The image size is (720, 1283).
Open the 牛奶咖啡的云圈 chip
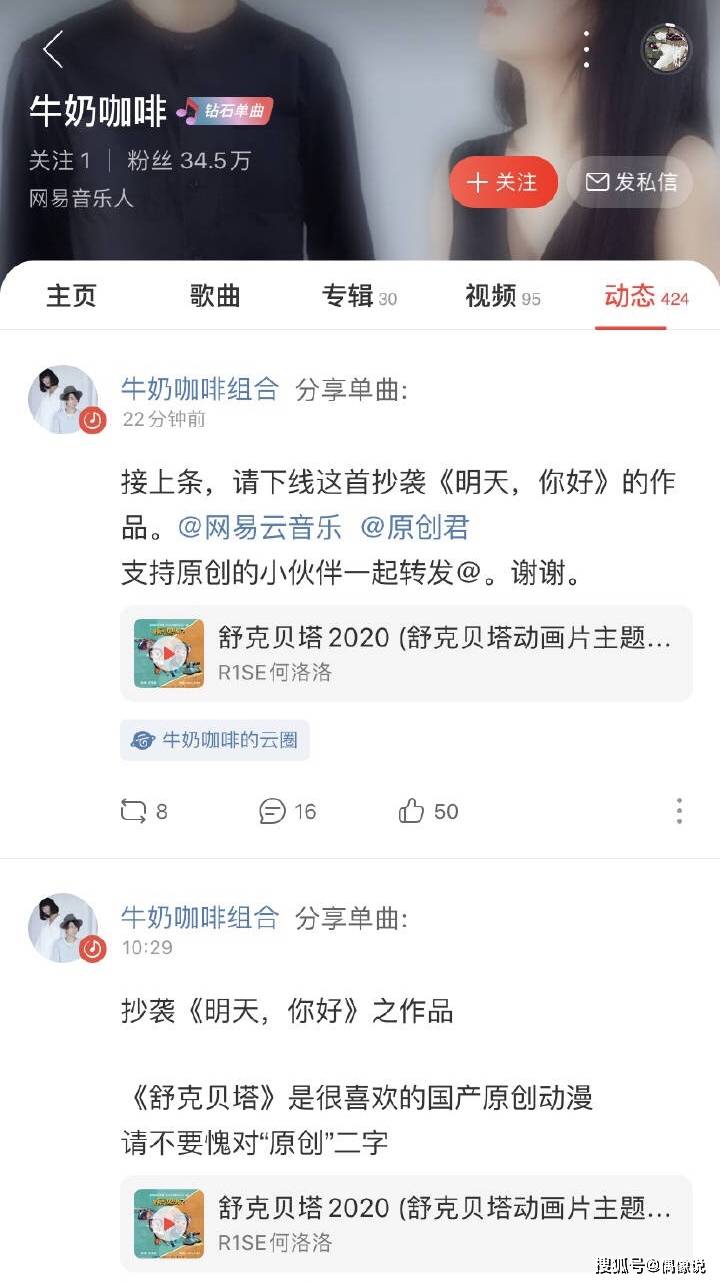(215, 741)
